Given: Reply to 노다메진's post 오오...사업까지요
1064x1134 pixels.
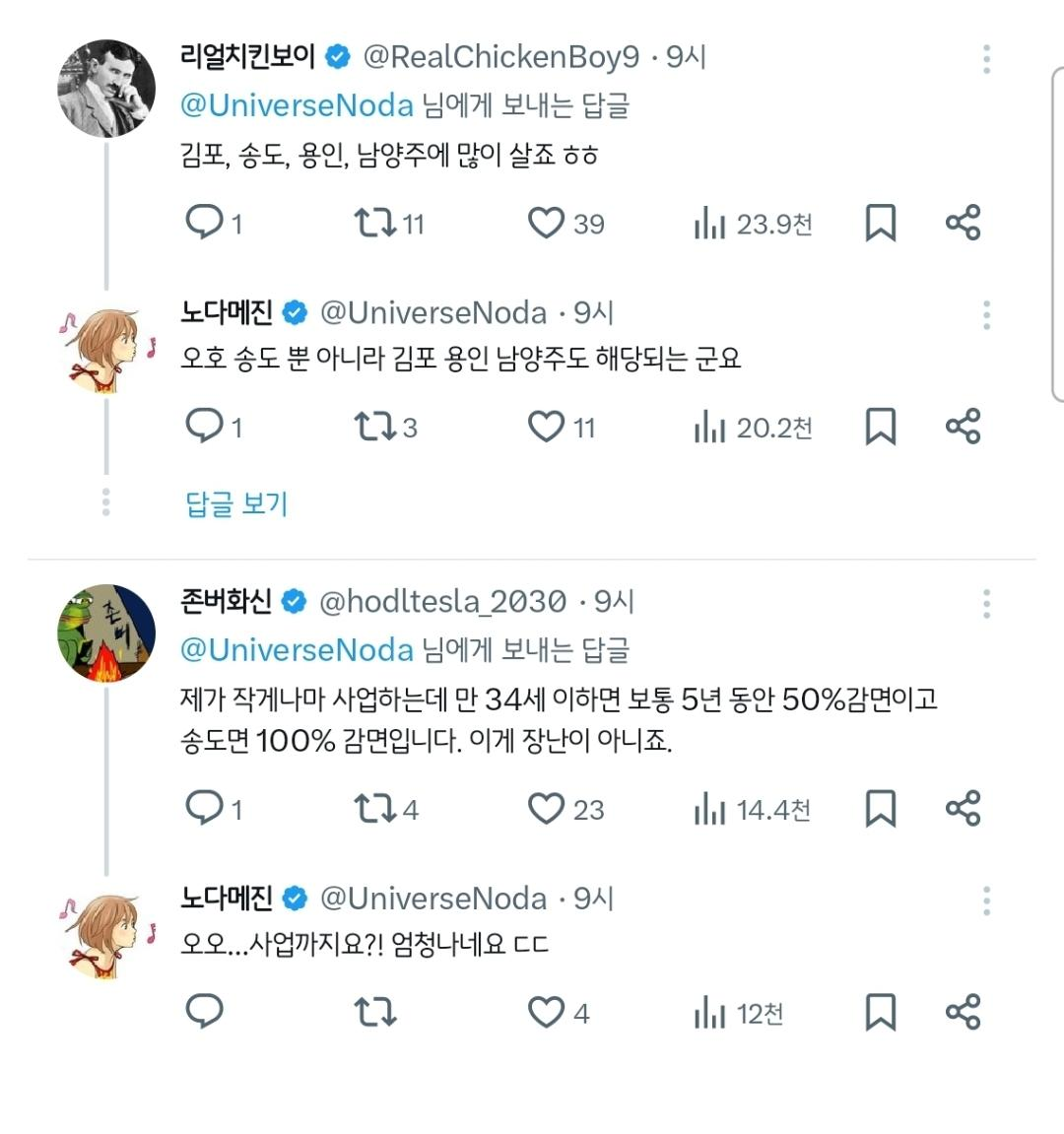Looking at the screenshot, I should click(204, 1012).
